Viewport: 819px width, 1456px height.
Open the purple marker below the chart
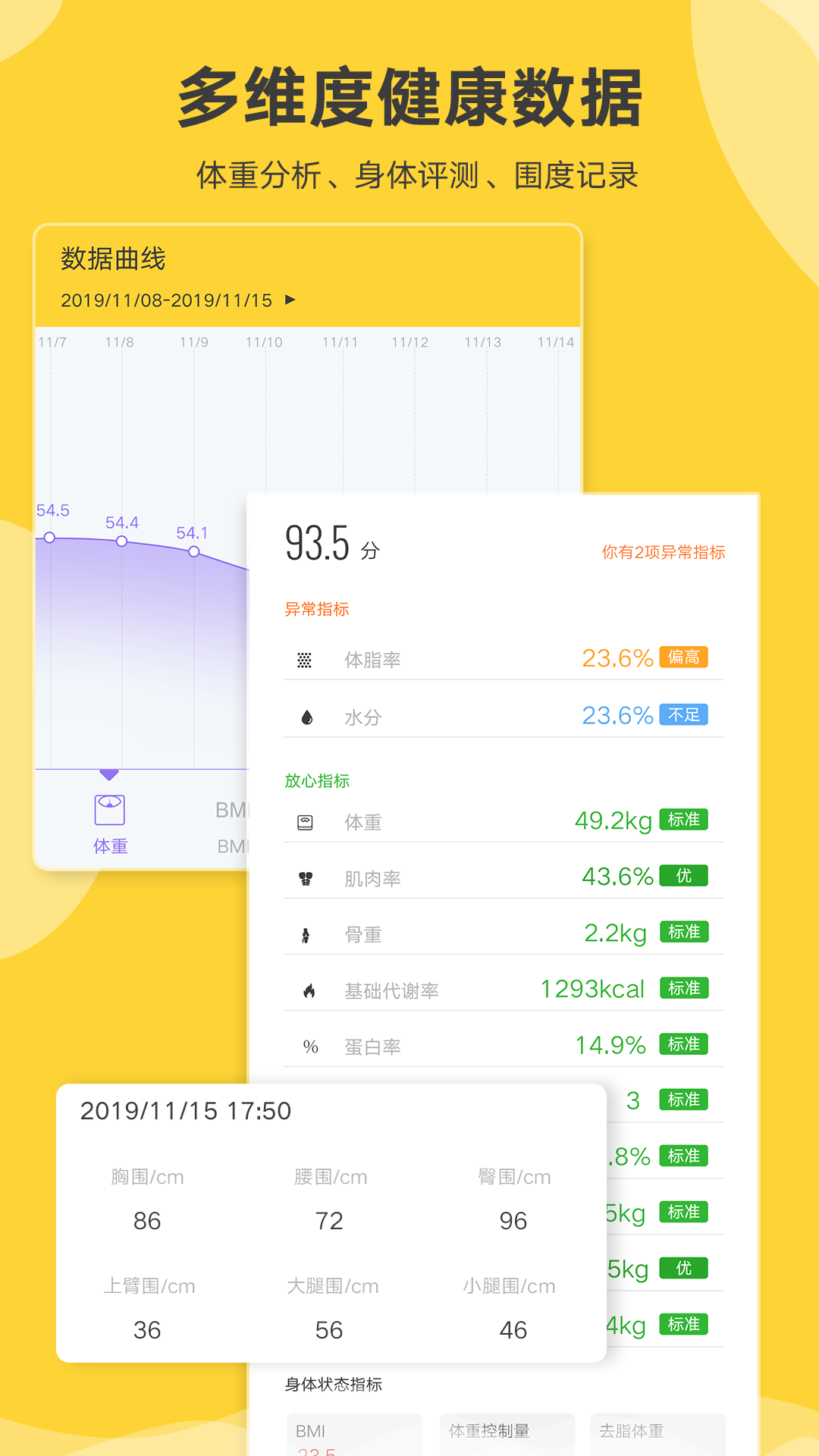click(x=110, y=776)
